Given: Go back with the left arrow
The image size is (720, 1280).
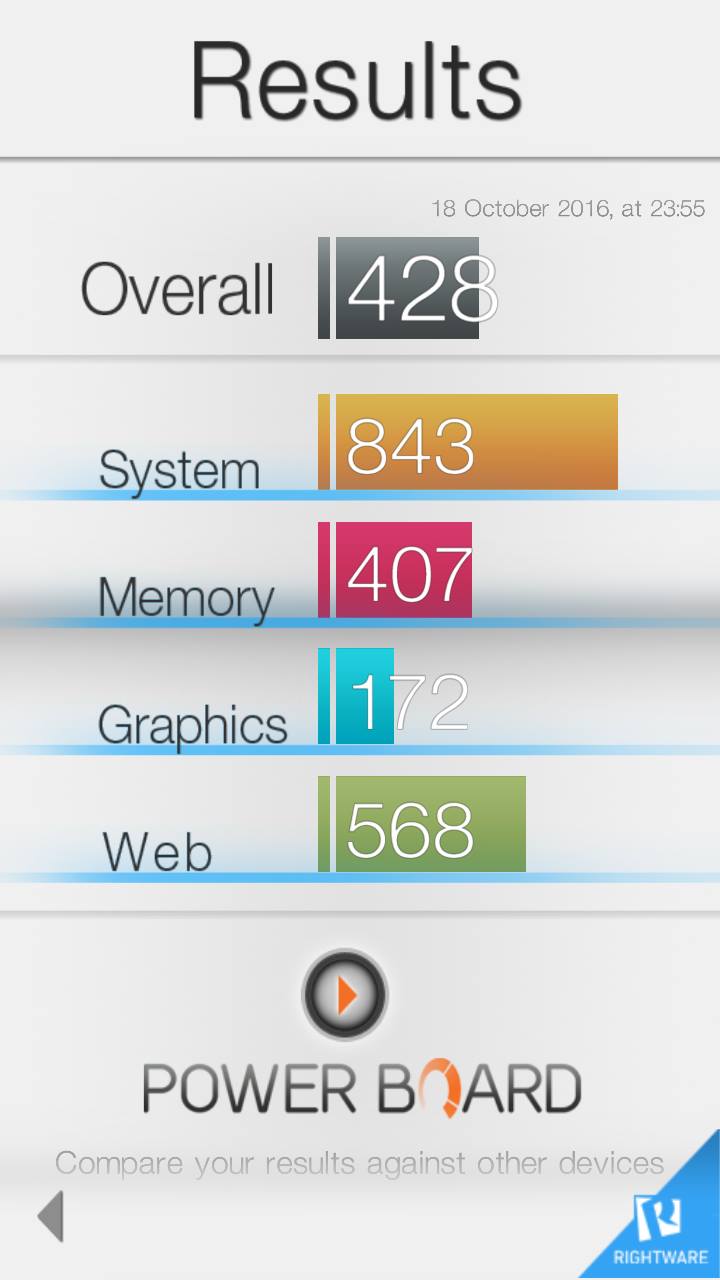Looking at the screenshot, I should (50, 1216).
